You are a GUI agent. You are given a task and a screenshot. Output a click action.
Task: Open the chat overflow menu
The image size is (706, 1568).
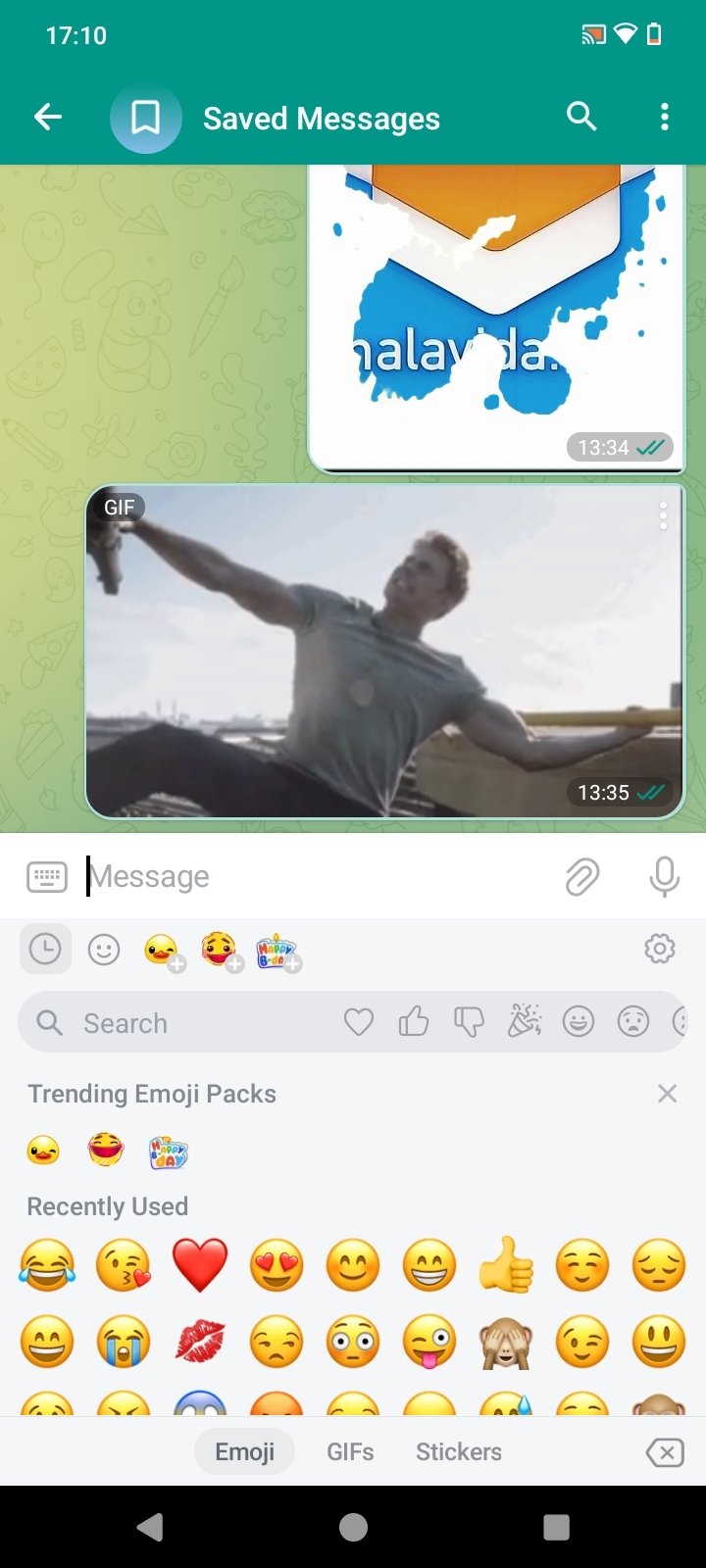click(x=664, y=118)
